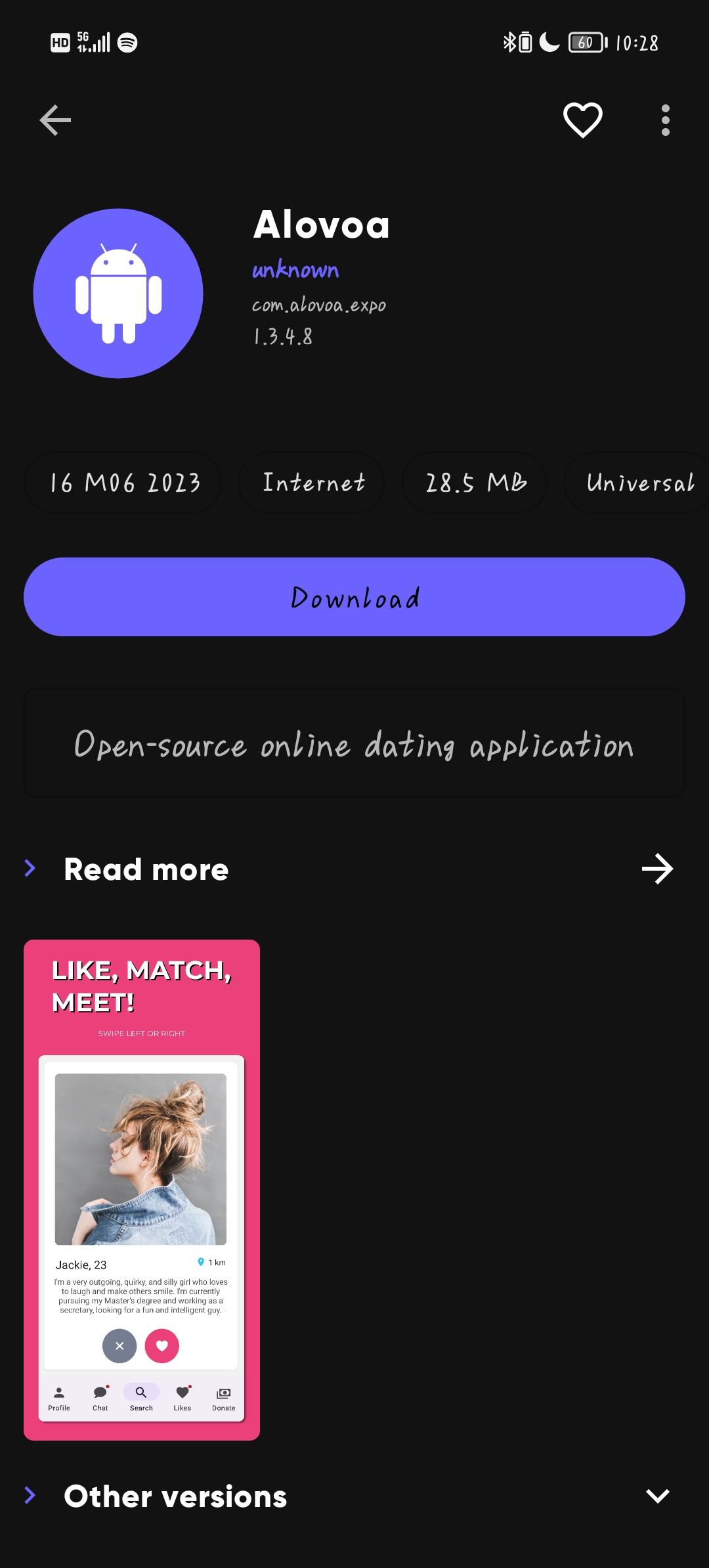Go back using the top arrow
Viewport: 709px width, 1568px height.
[x=55, y=120]
